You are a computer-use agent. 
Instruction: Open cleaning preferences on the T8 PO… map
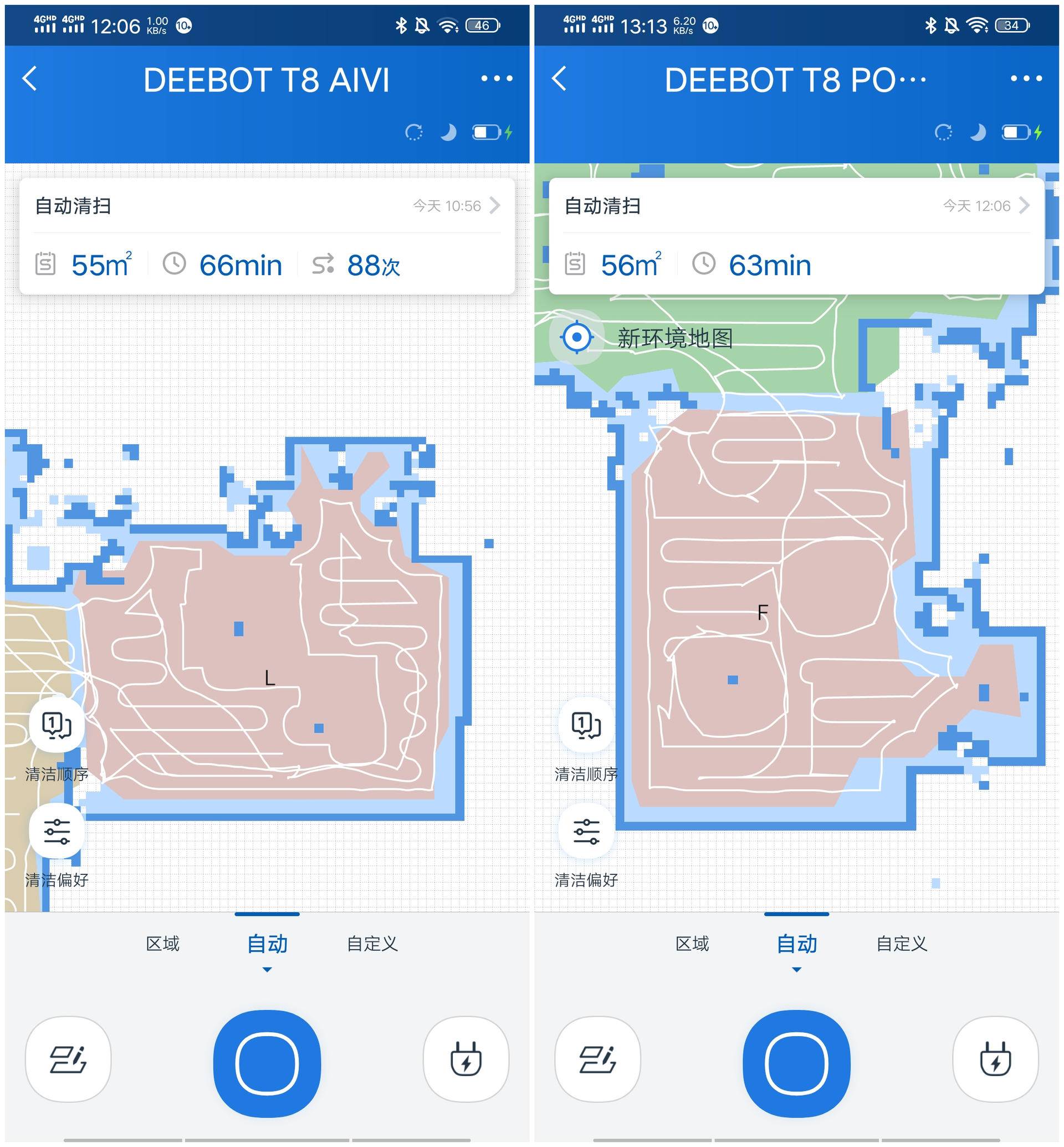click(586, 832)
